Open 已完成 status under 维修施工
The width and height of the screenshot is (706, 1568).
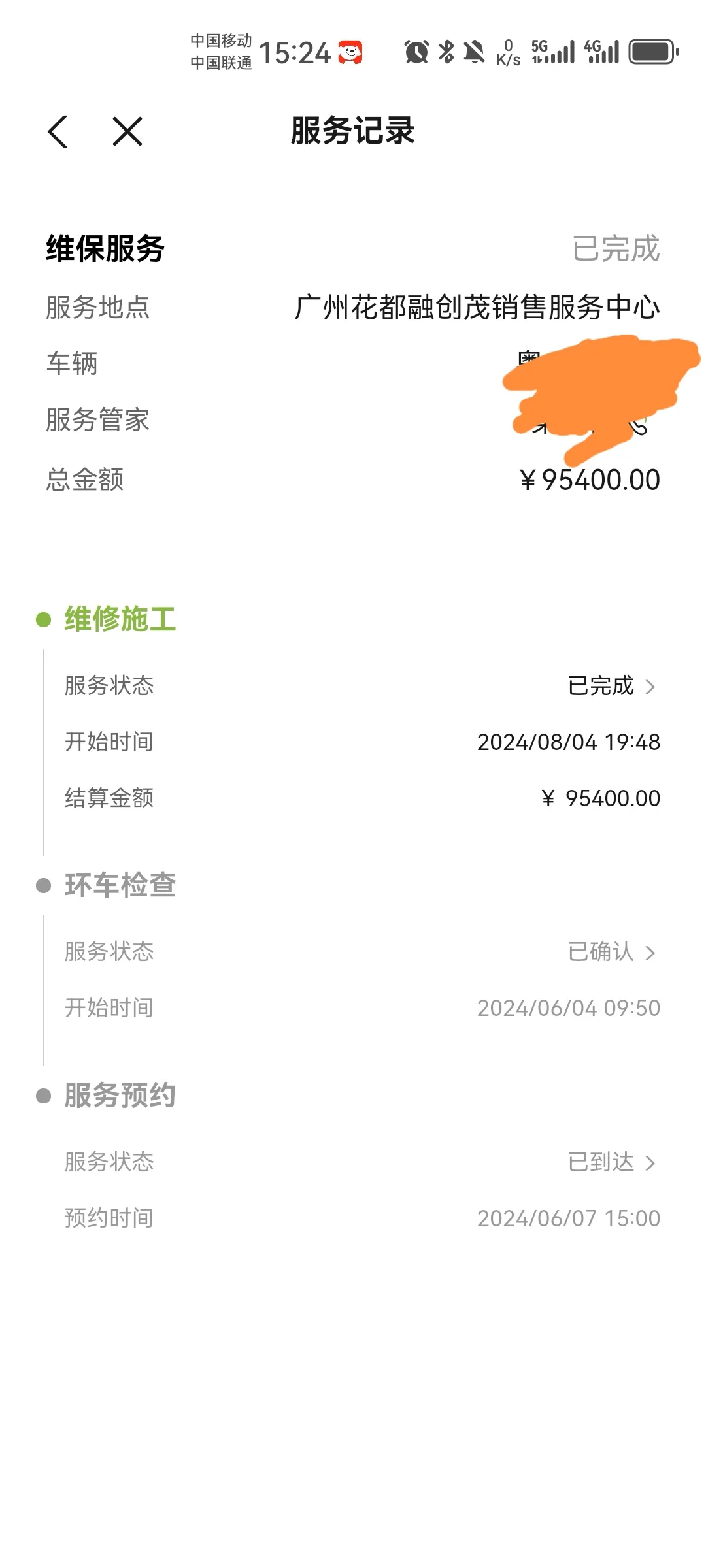pos(612,686)
